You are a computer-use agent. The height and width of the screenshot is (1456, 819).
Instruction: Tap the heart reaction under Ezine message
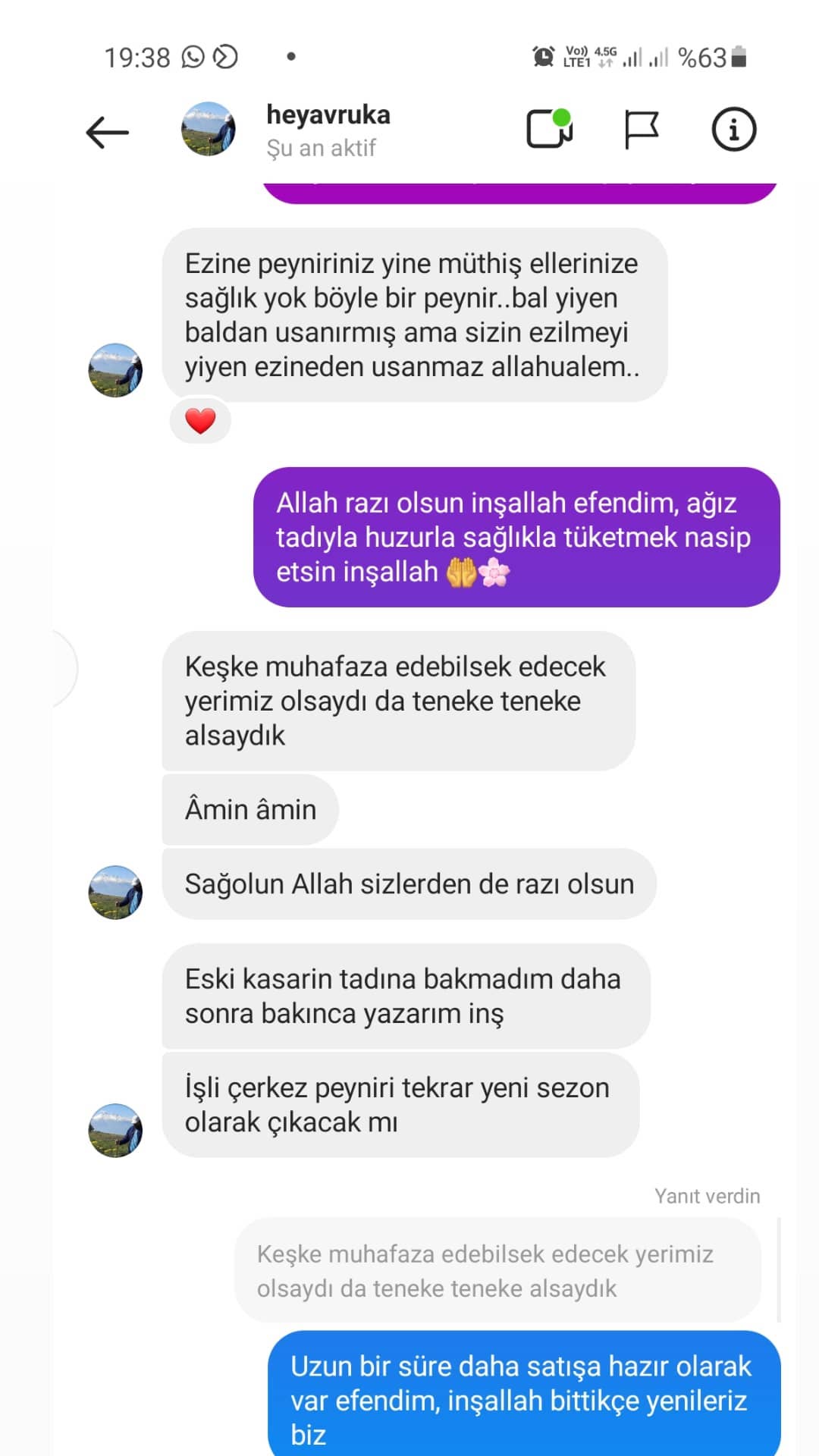(x=200, y=421)
